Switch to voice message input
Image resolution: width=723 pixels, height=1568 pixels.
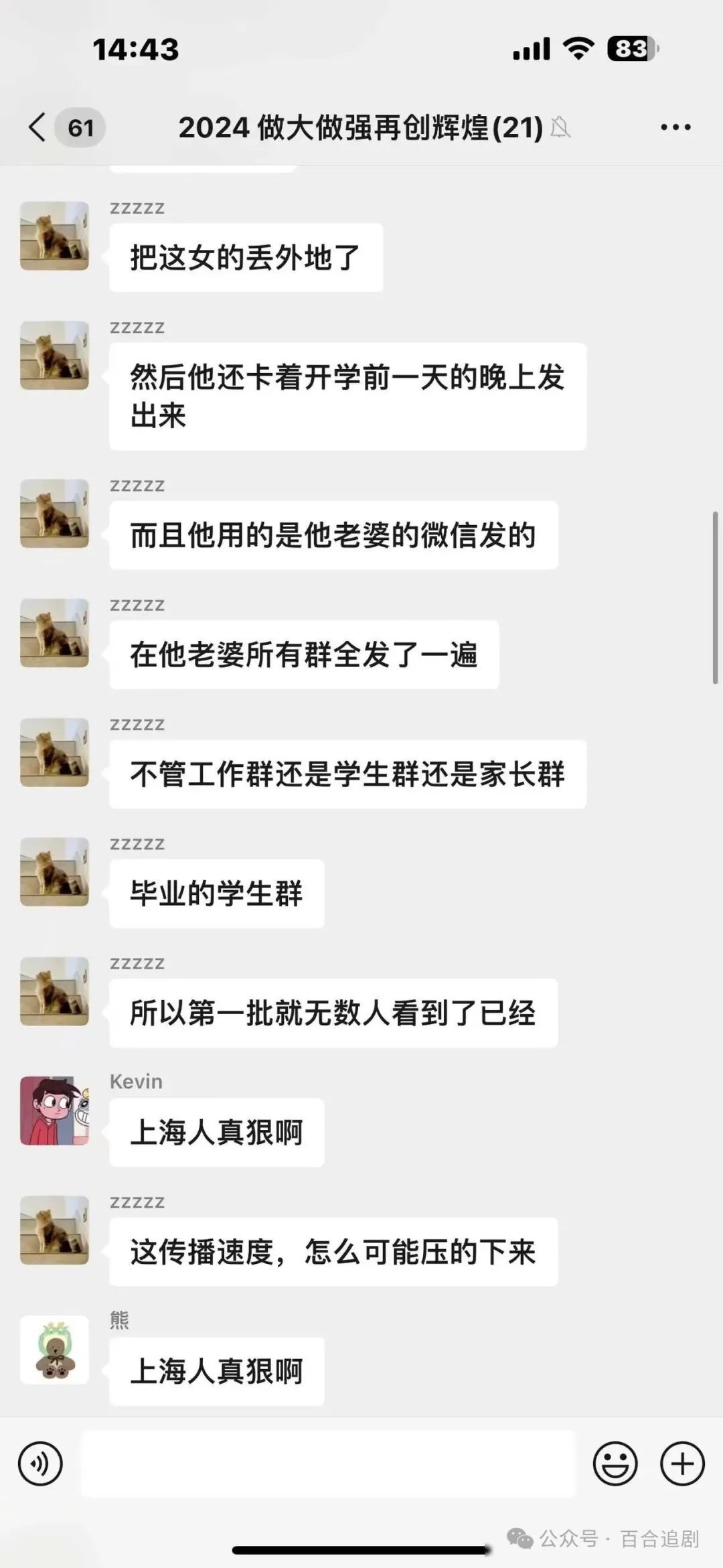pyautogui.click(x=41, y=1464)
